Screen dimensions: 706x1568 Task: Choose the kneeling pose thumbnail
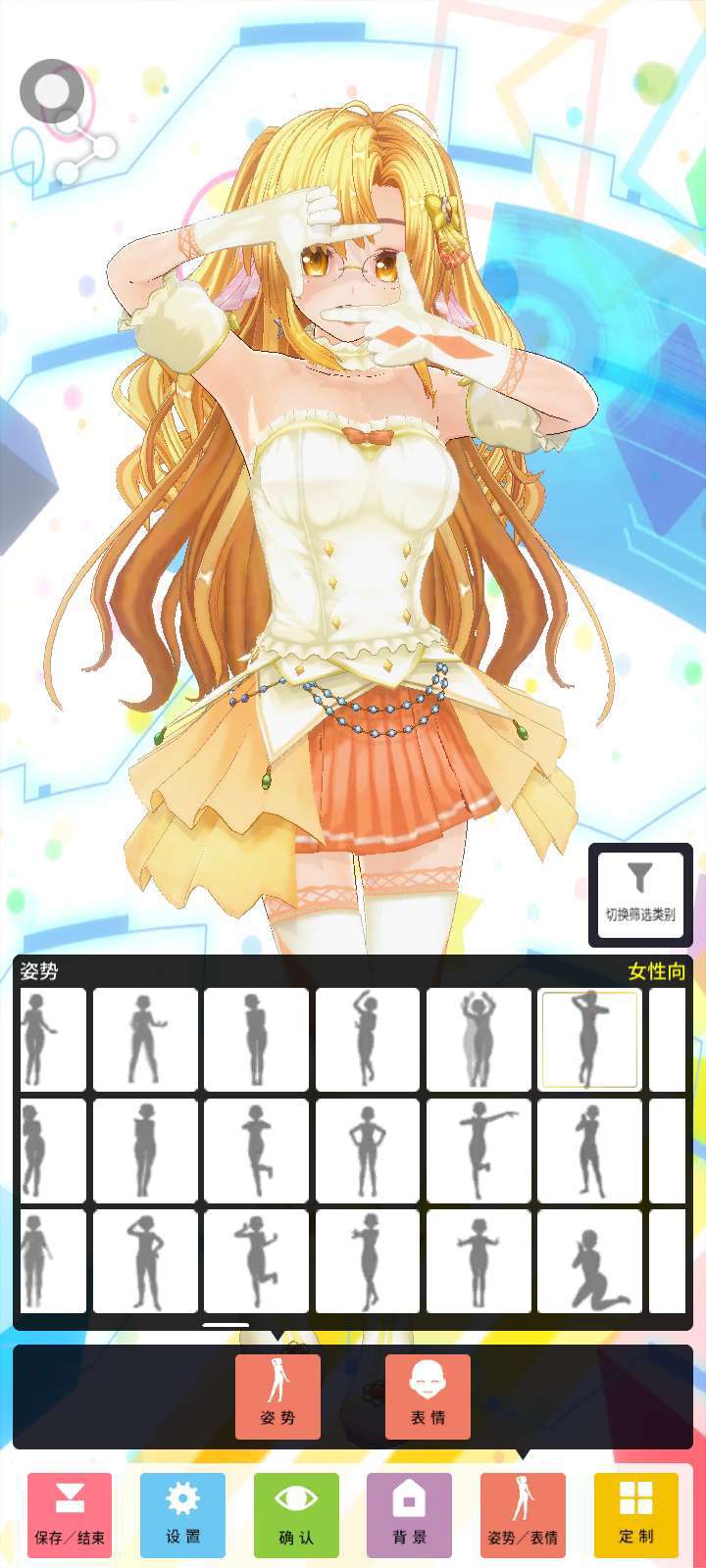click(589, 1261)
